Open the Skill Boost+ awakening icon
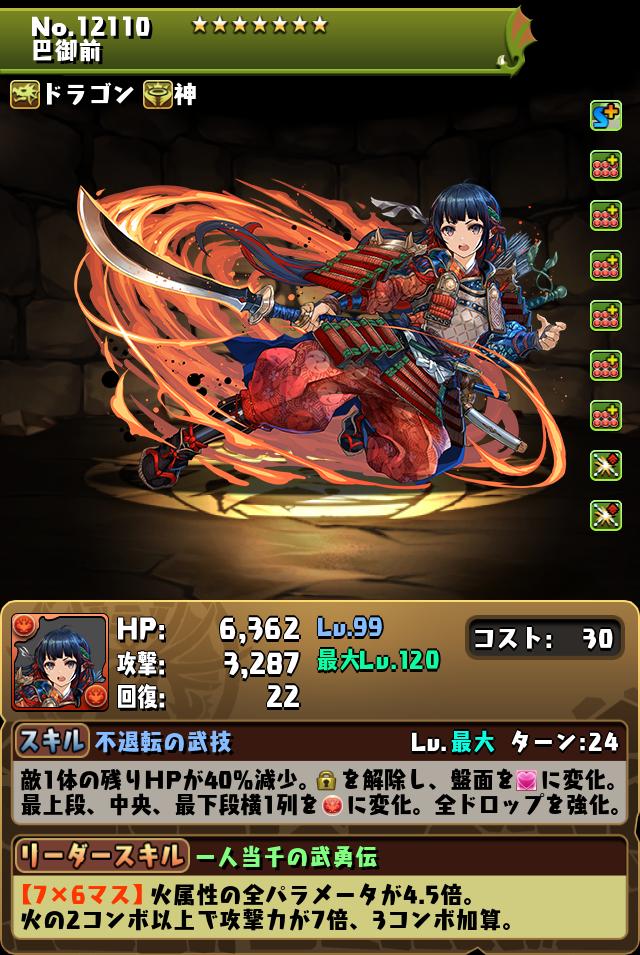The width and height of the screenshot is (640, 955). (605, 116)
